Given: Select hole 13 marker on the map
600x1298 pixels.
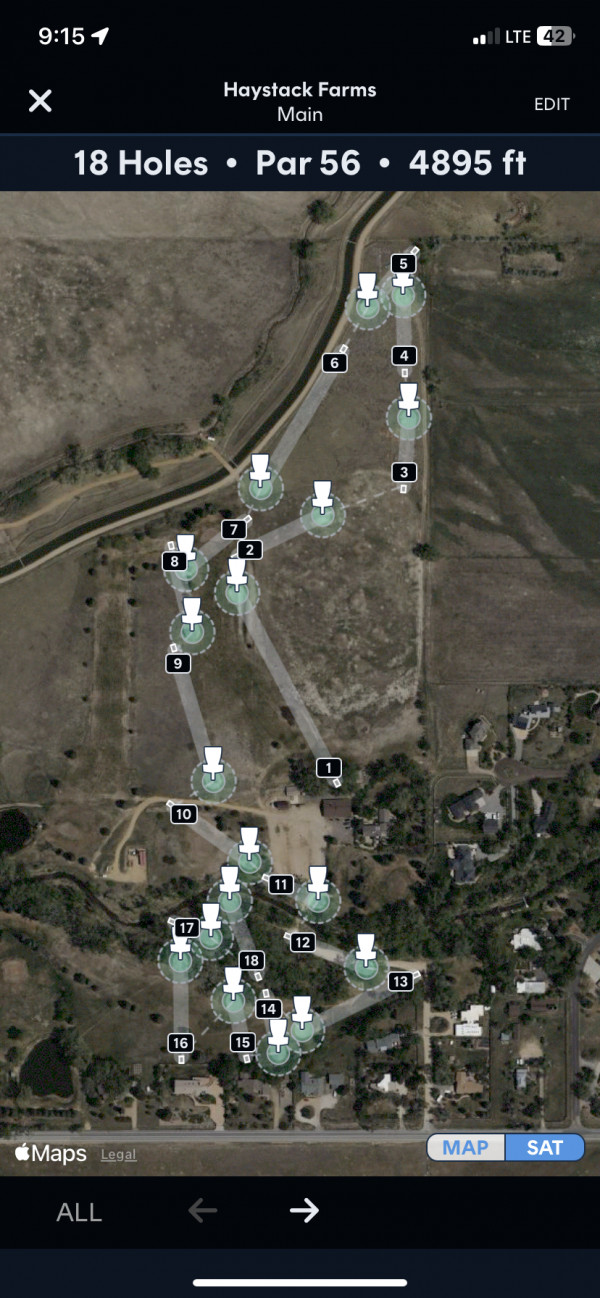Looking at the screenshot, I should point(400,981).
